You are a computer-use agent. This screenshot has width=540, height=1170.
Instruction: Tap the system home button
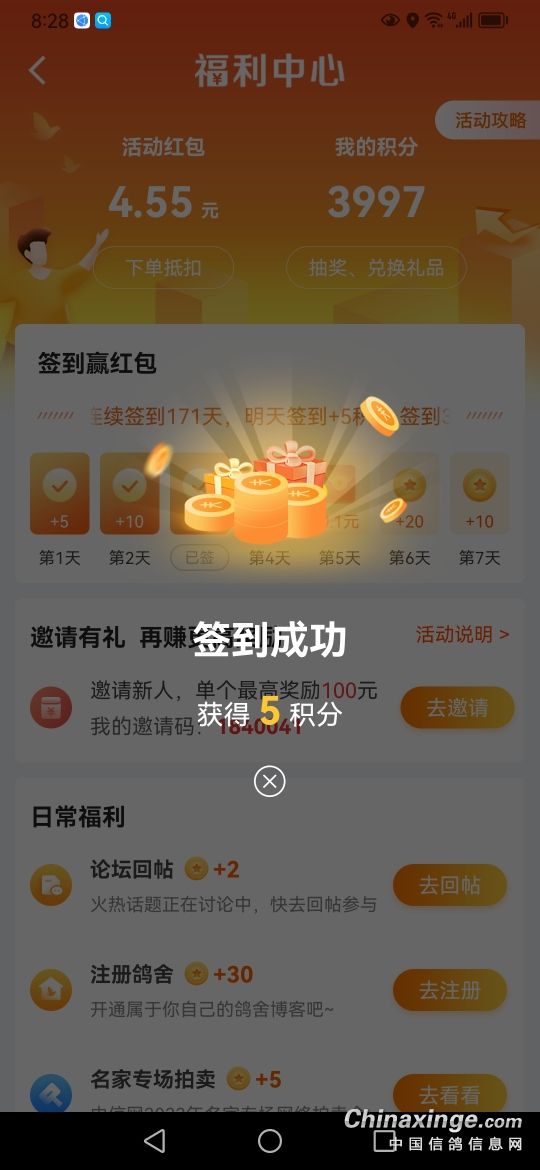[x=269, y=1140]
